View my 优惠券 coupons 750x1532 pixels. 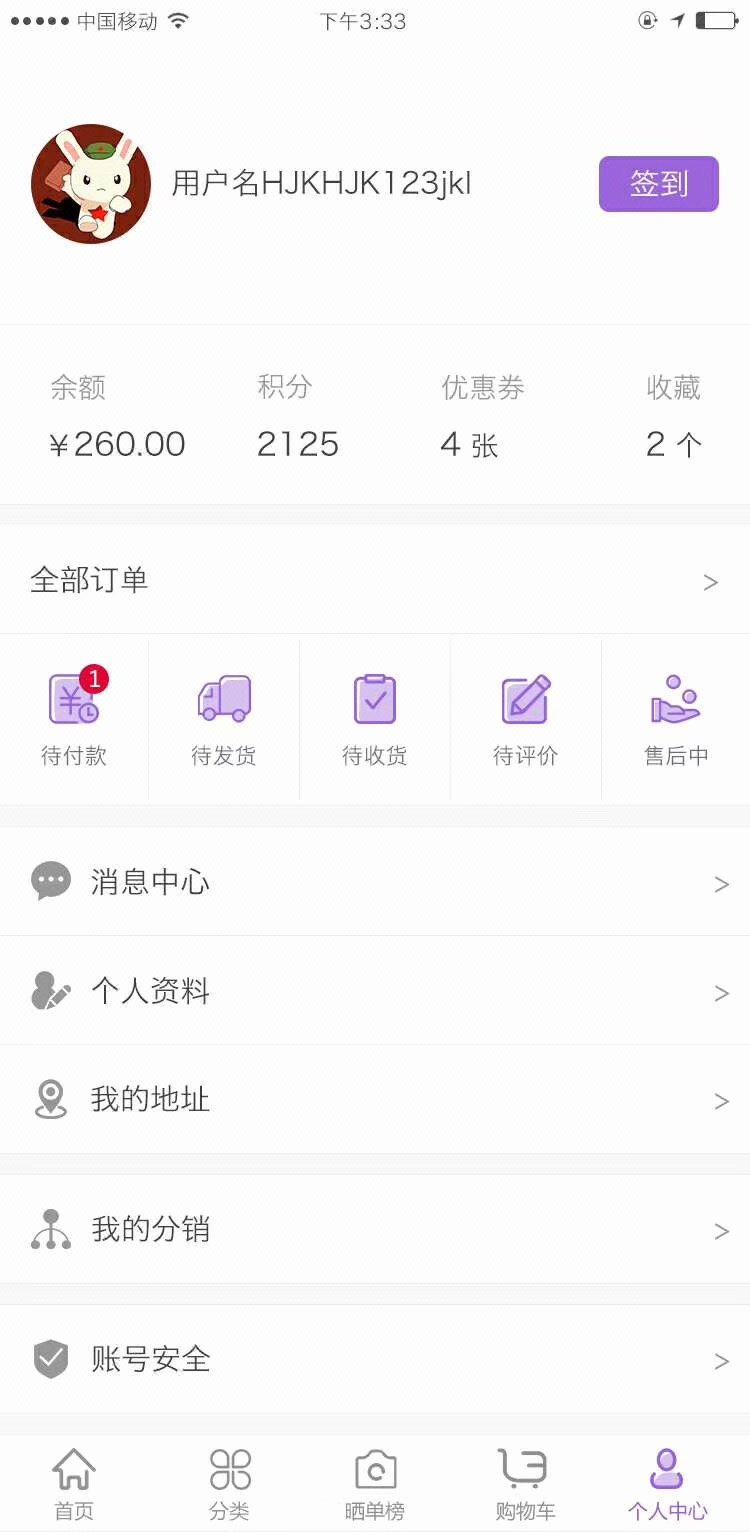click(482, 417)
